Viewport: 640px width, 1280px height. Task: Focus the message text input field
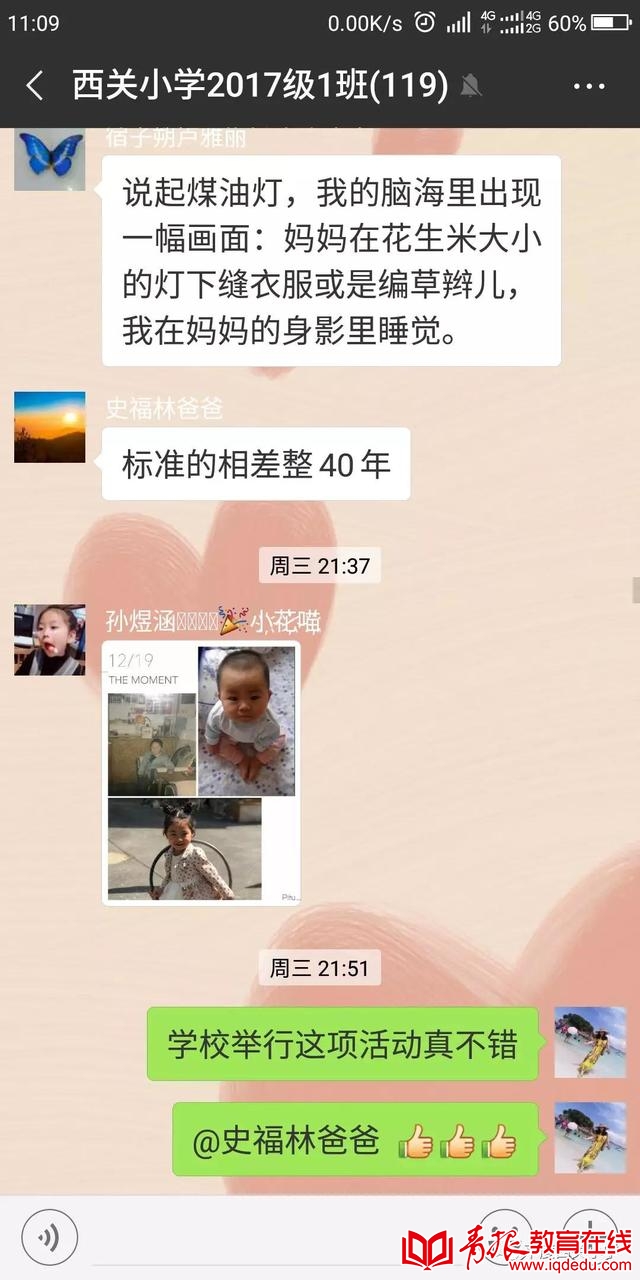pos(280,1238)
